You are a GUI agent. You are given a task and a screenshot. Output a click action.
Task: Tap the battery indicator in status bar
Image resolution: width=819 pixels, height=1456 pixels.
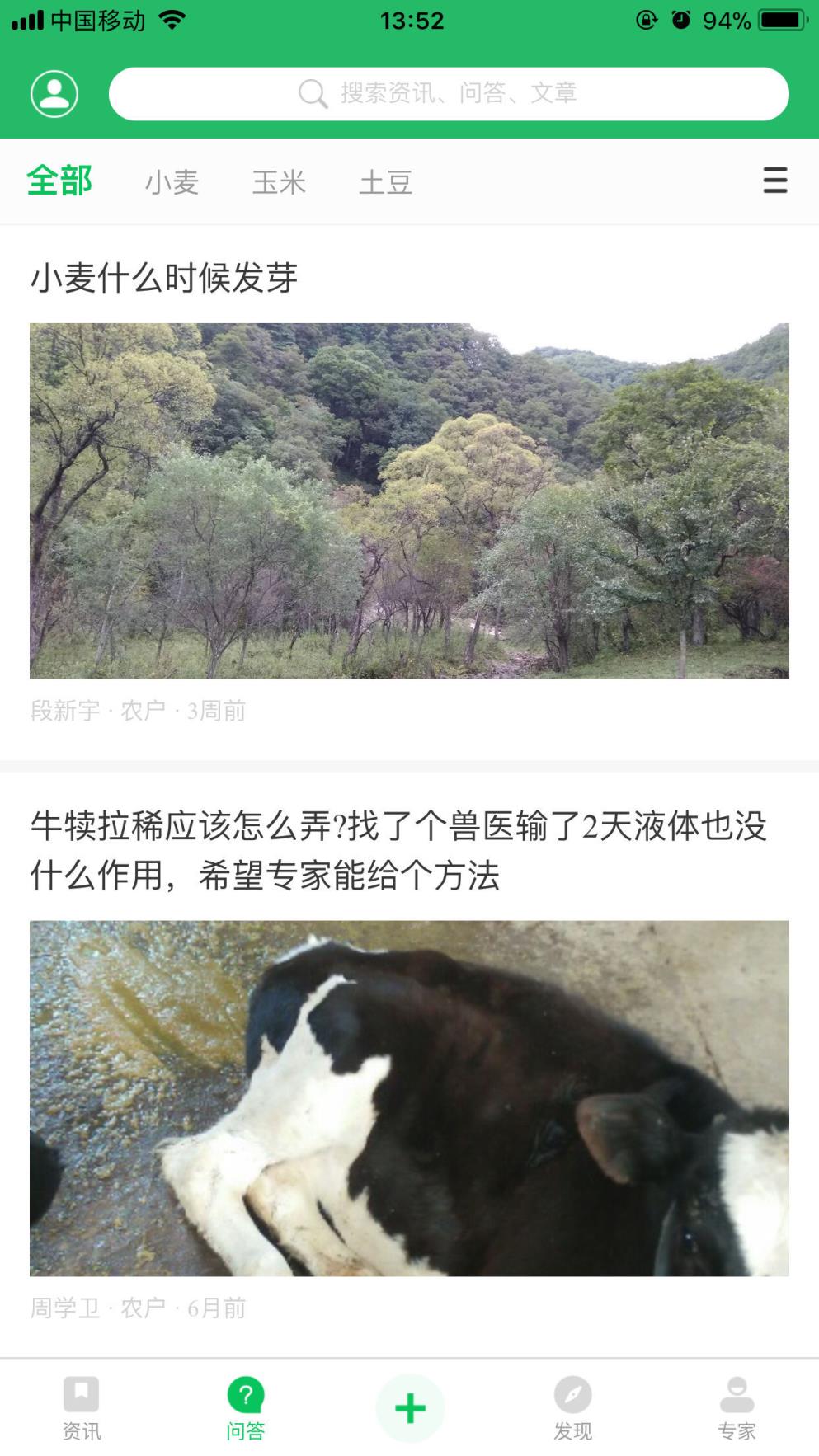pyautogui.click(x=779, y=21)
